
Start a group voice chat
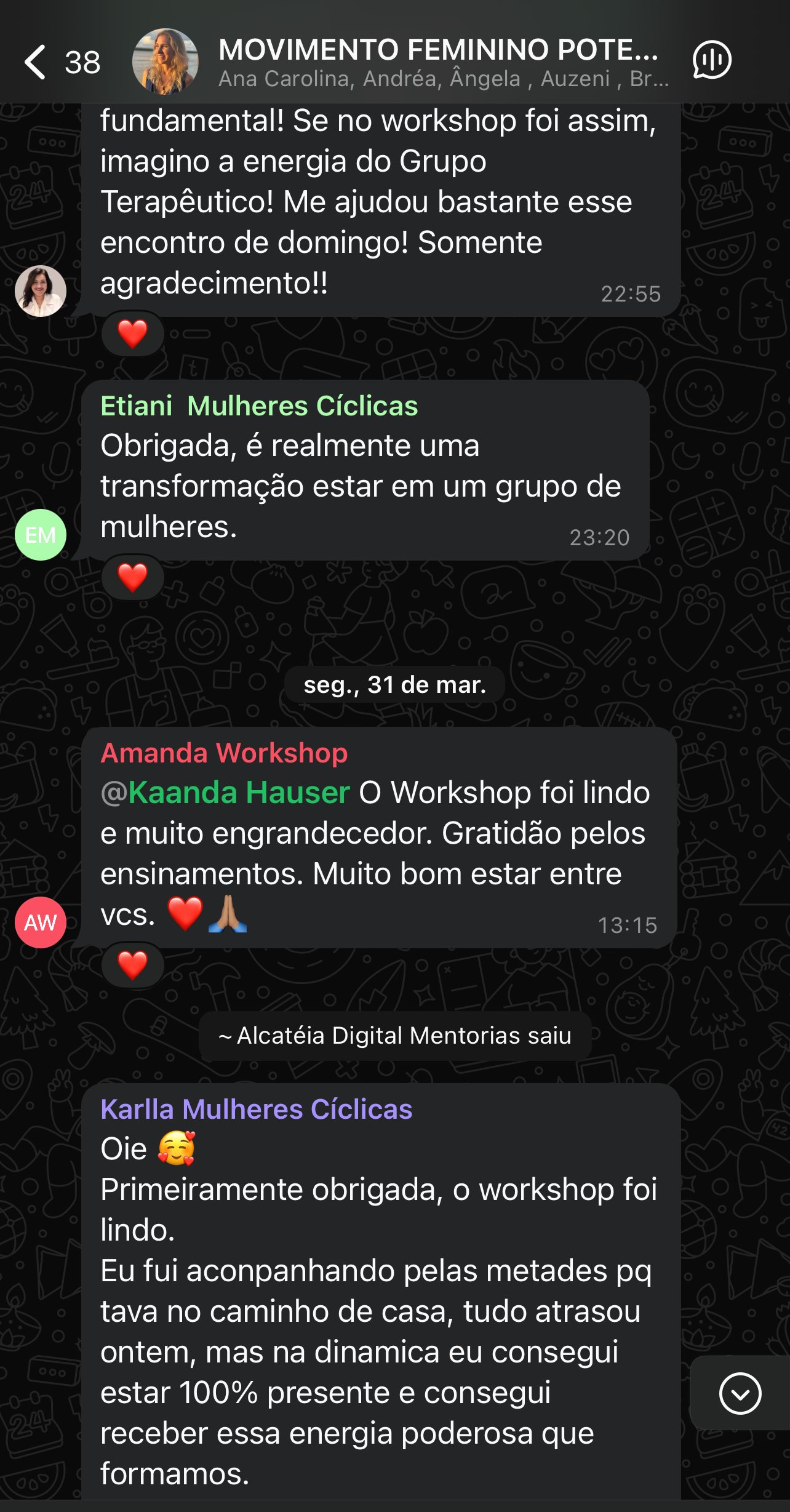click(712, 61)
